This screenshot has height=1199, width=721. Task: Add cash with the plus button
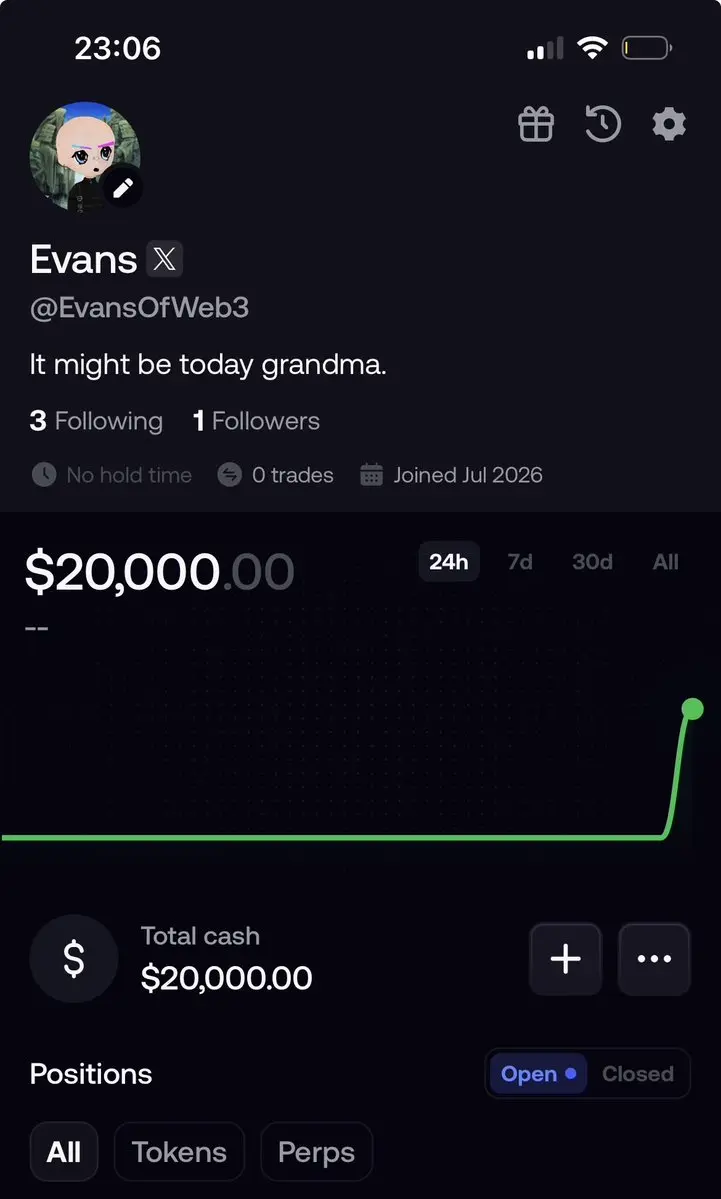(x=566, y=959)
